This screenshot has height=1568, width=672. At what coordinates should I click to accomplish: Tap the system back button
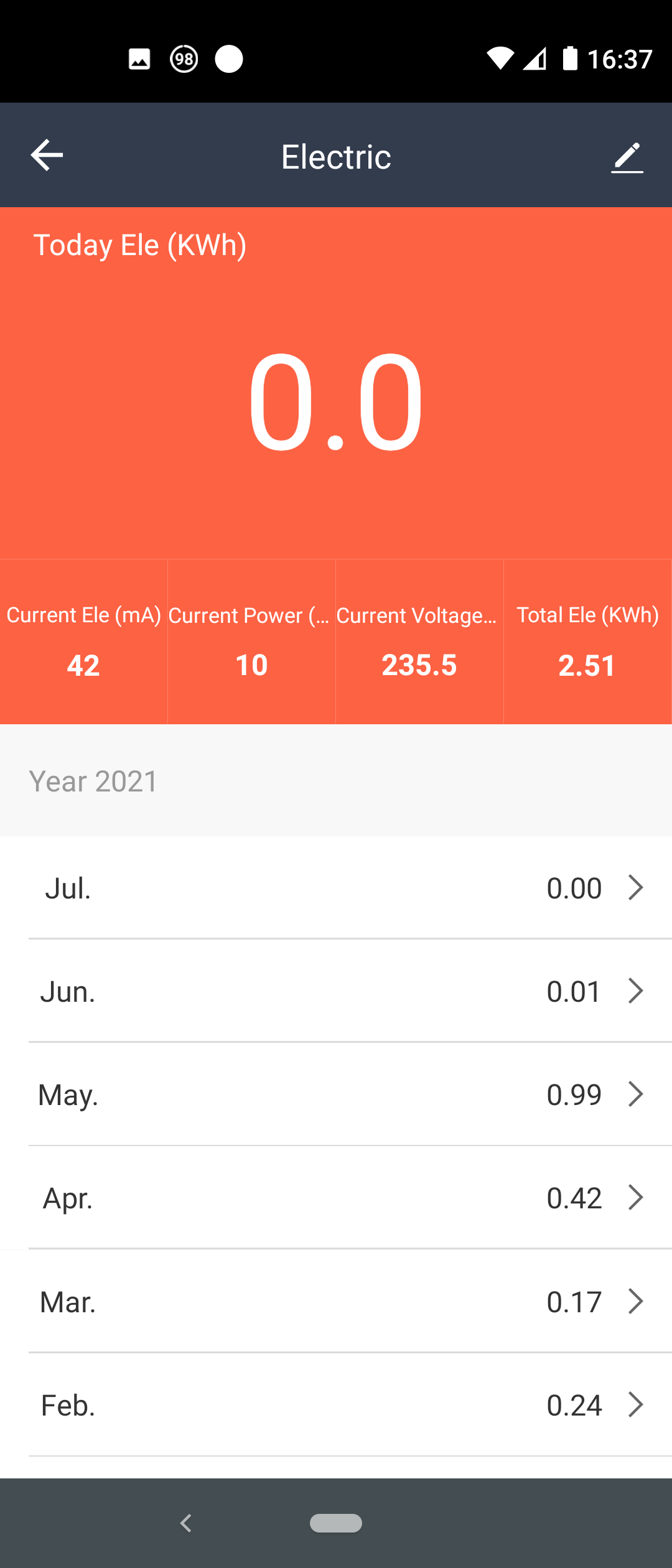185,1523
